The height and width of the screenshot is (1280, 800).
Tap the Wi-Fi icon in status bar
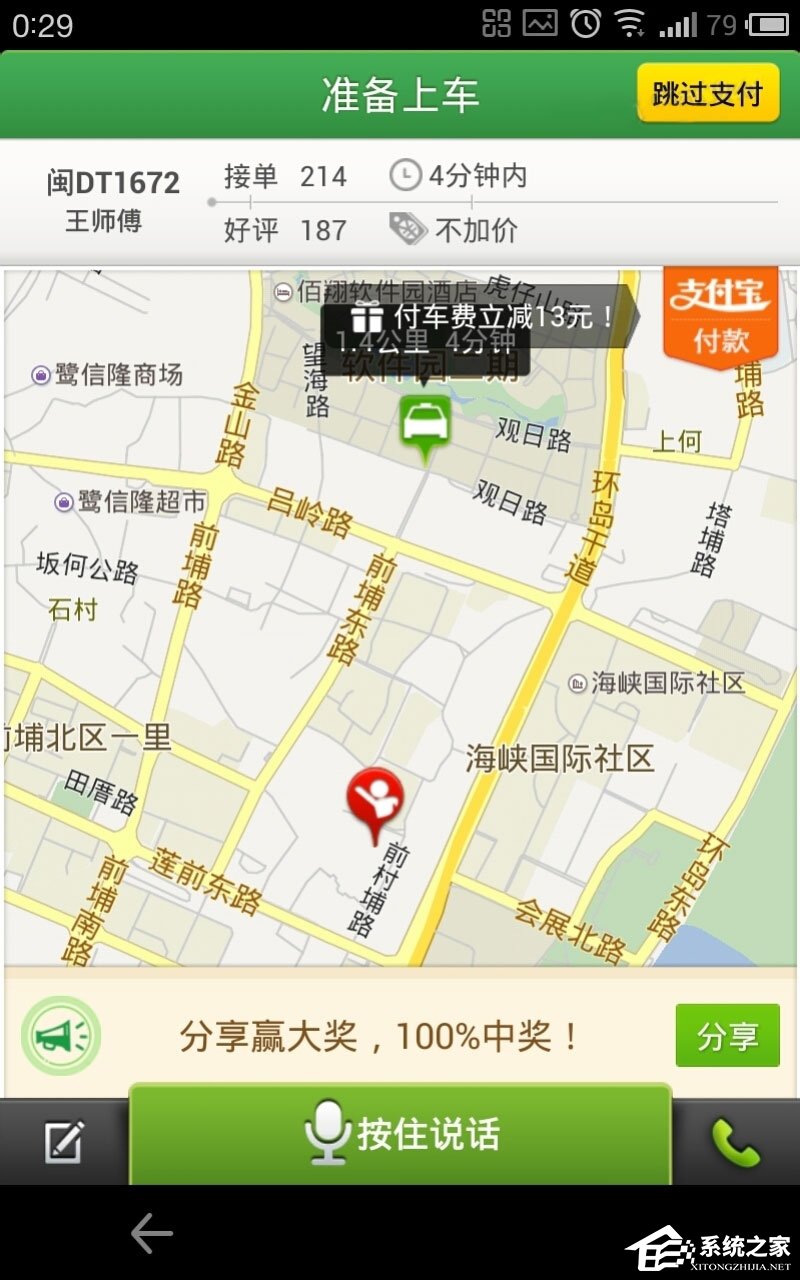click(x=631, y=22)
